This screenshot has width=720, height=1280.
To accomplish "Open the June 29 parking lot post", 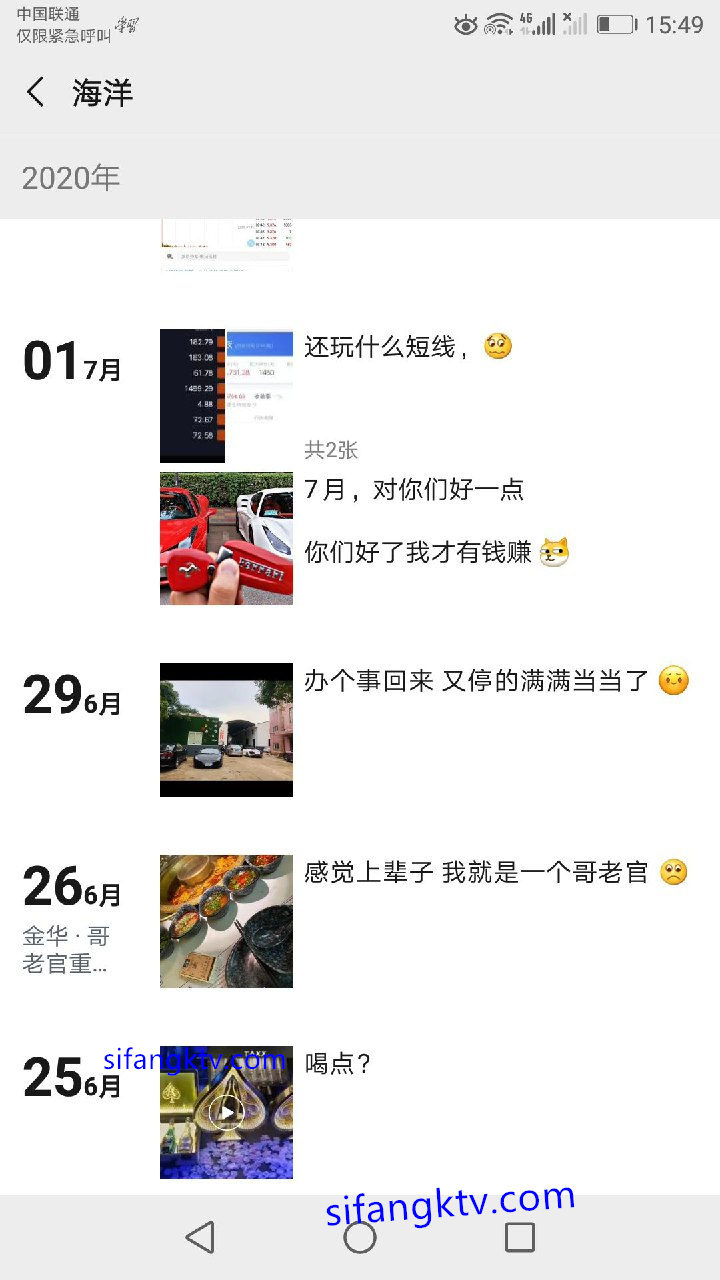I will click(226, 729).
